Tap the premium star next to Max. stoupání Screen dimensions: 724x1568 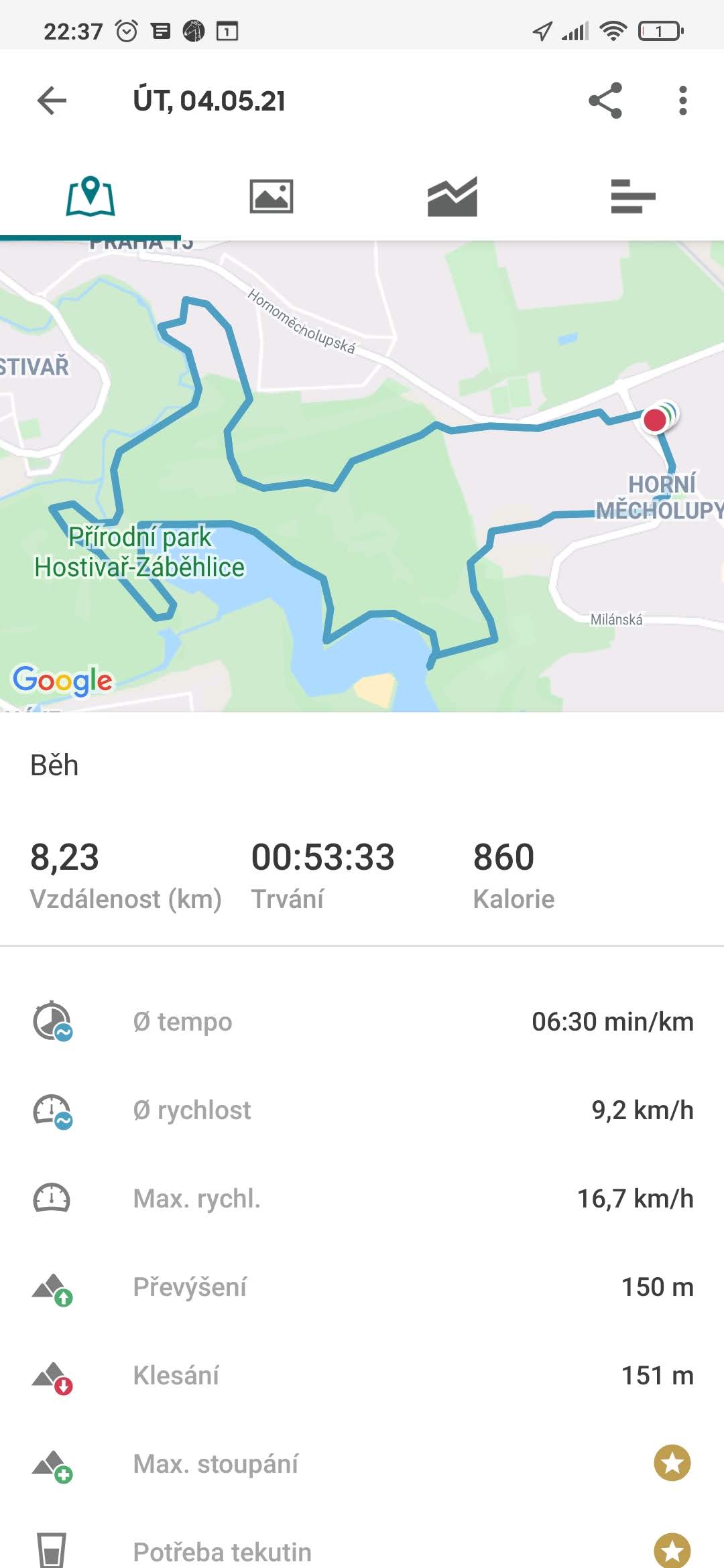[x=672, y=1463]
